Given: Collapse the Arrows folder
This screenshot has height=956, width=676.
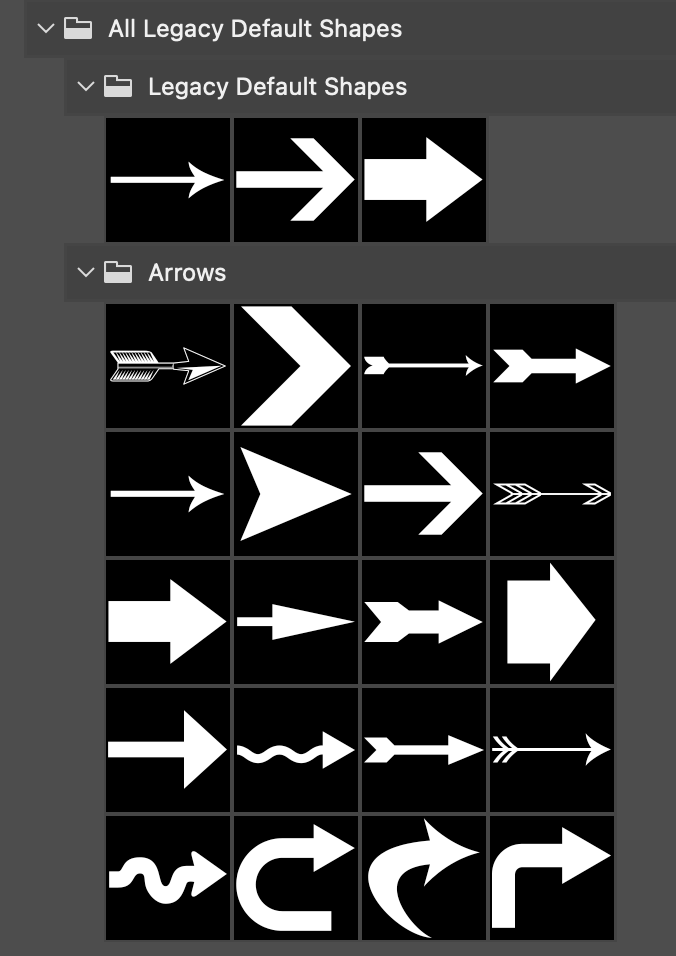Looking at the screenshot, I should point(85,272).
